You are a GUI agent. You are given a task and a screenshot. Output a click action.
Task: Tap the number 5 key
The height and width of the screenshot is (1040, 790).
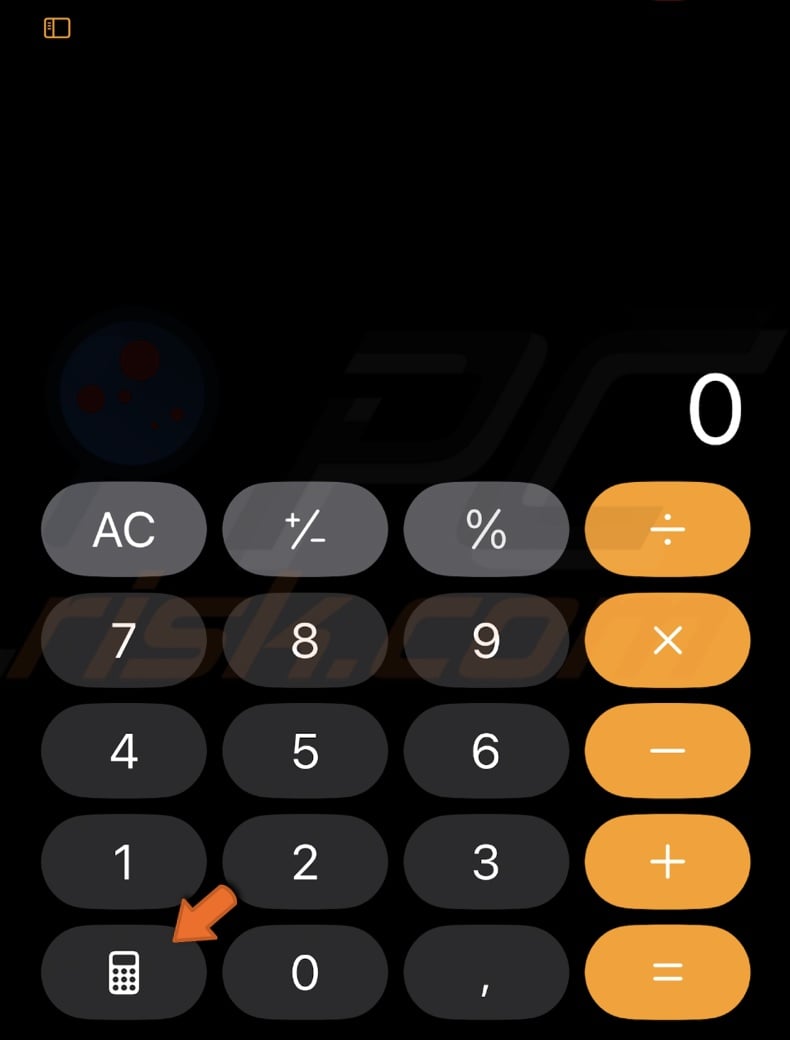point(305,751)
